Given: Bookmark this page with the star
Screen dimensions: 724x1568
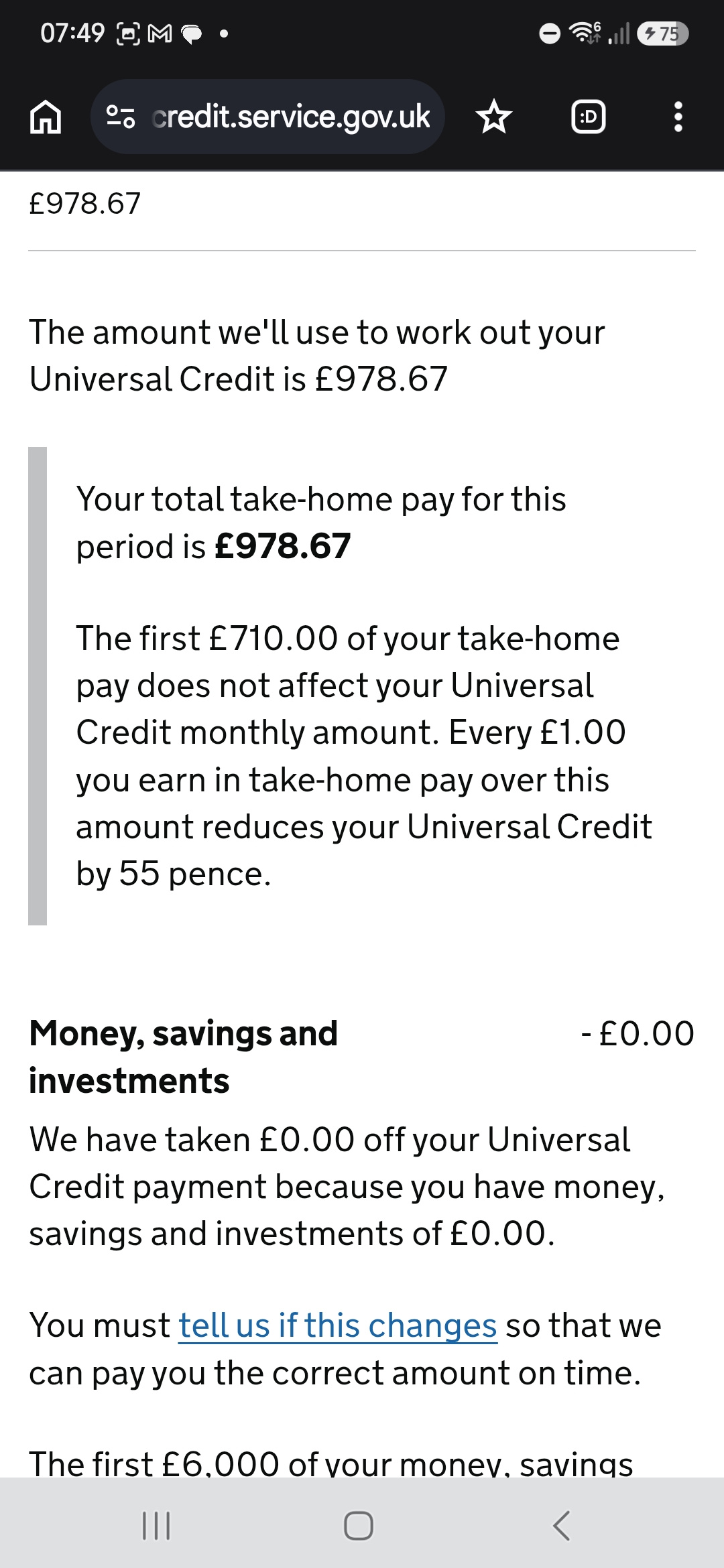Looking at the screenshot, I should coord(494,117).
